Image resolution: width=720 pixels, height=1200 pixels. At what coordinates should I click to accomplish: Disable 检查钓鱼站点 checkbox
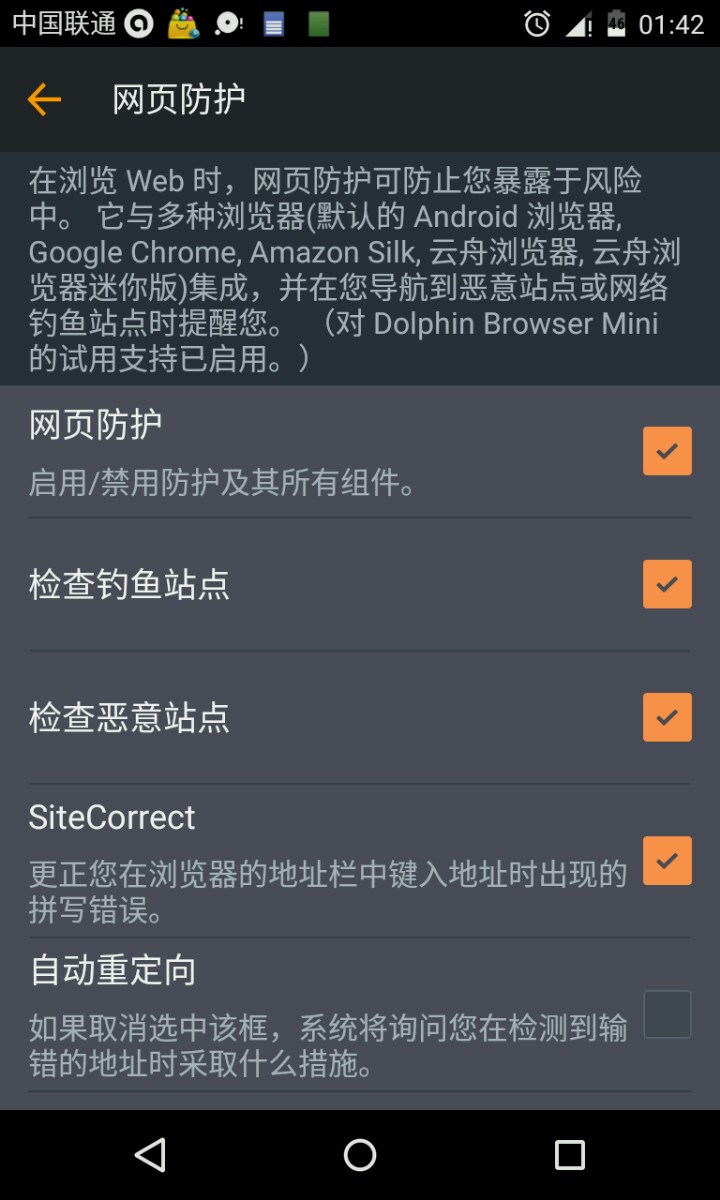tap(667, 584)
